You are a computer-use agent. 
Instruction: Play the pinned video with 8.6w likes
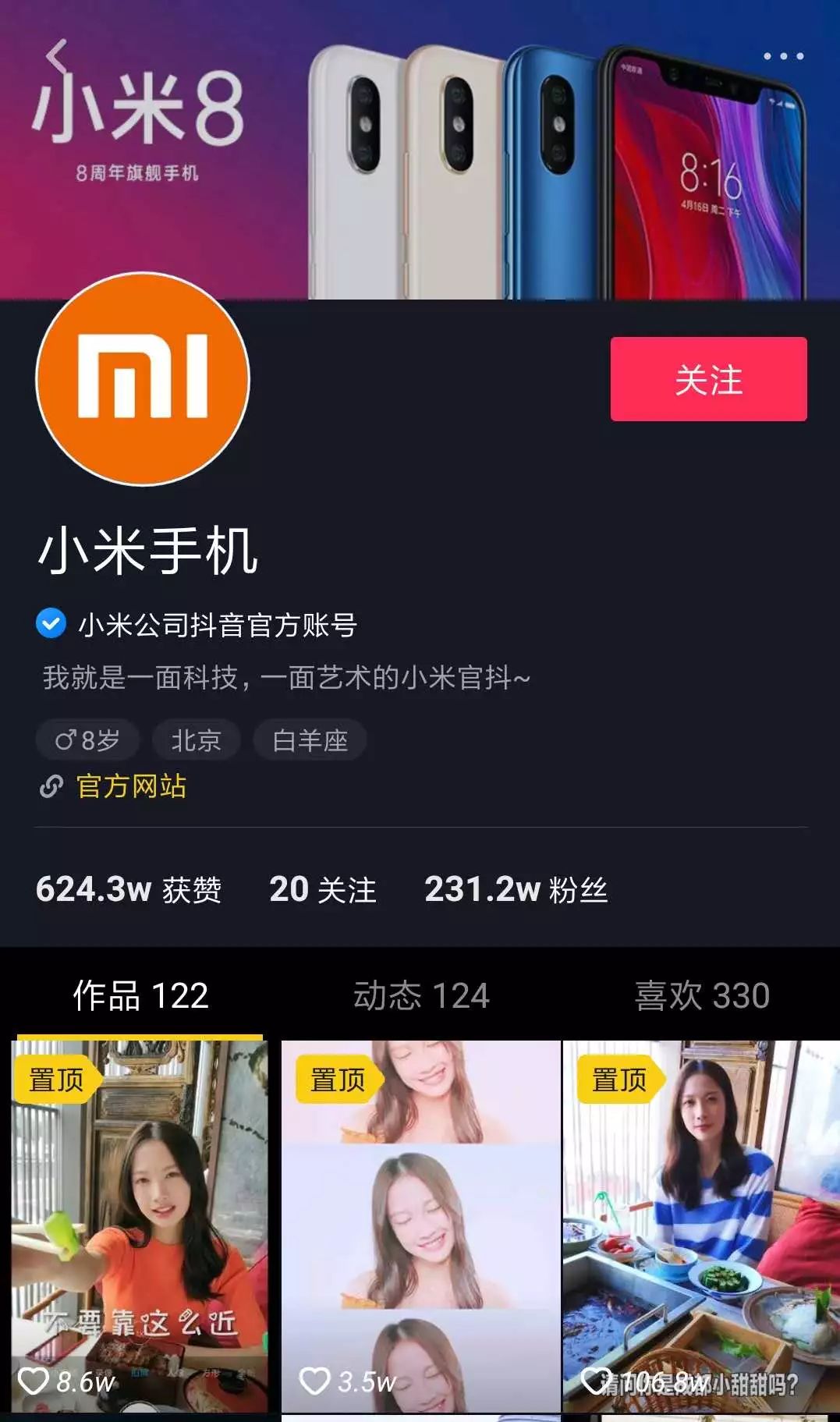[140, 1226]
